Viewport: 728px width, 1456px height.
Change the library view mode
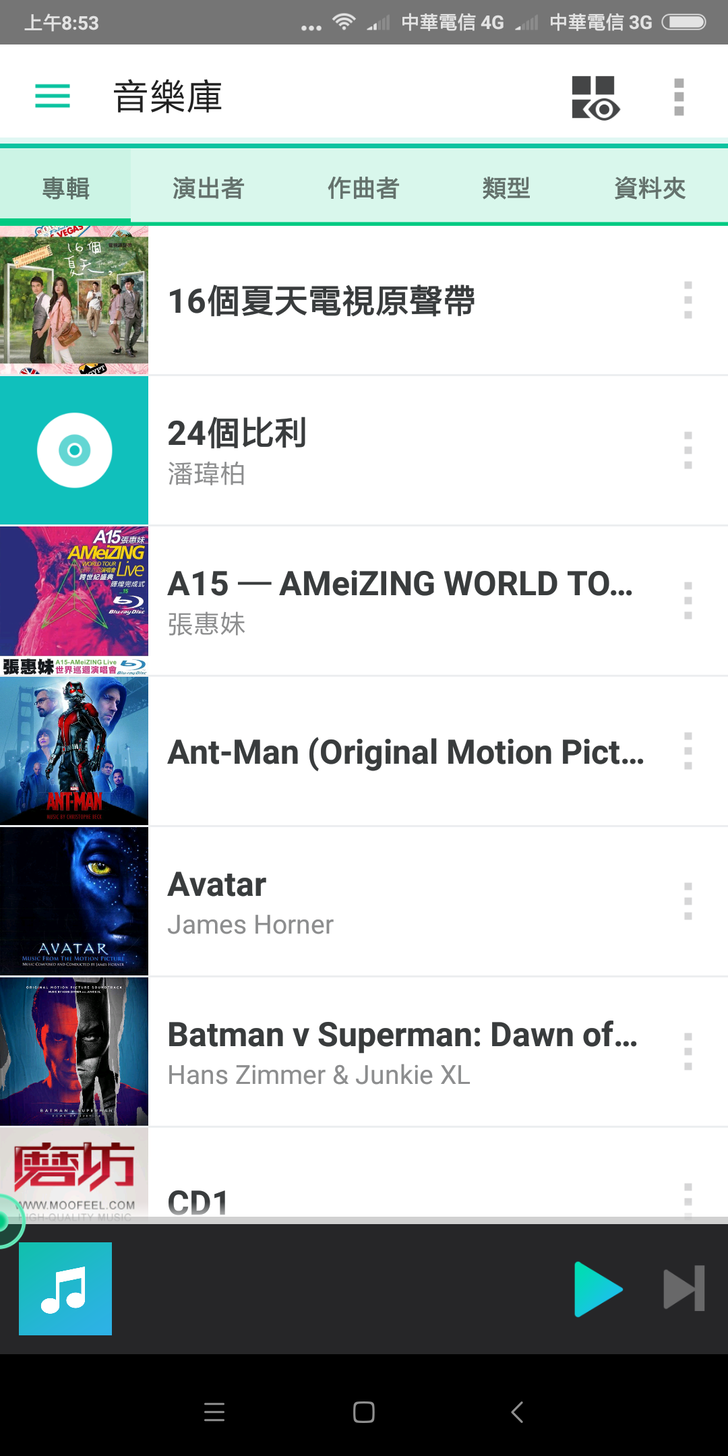[x=596, y=97]
